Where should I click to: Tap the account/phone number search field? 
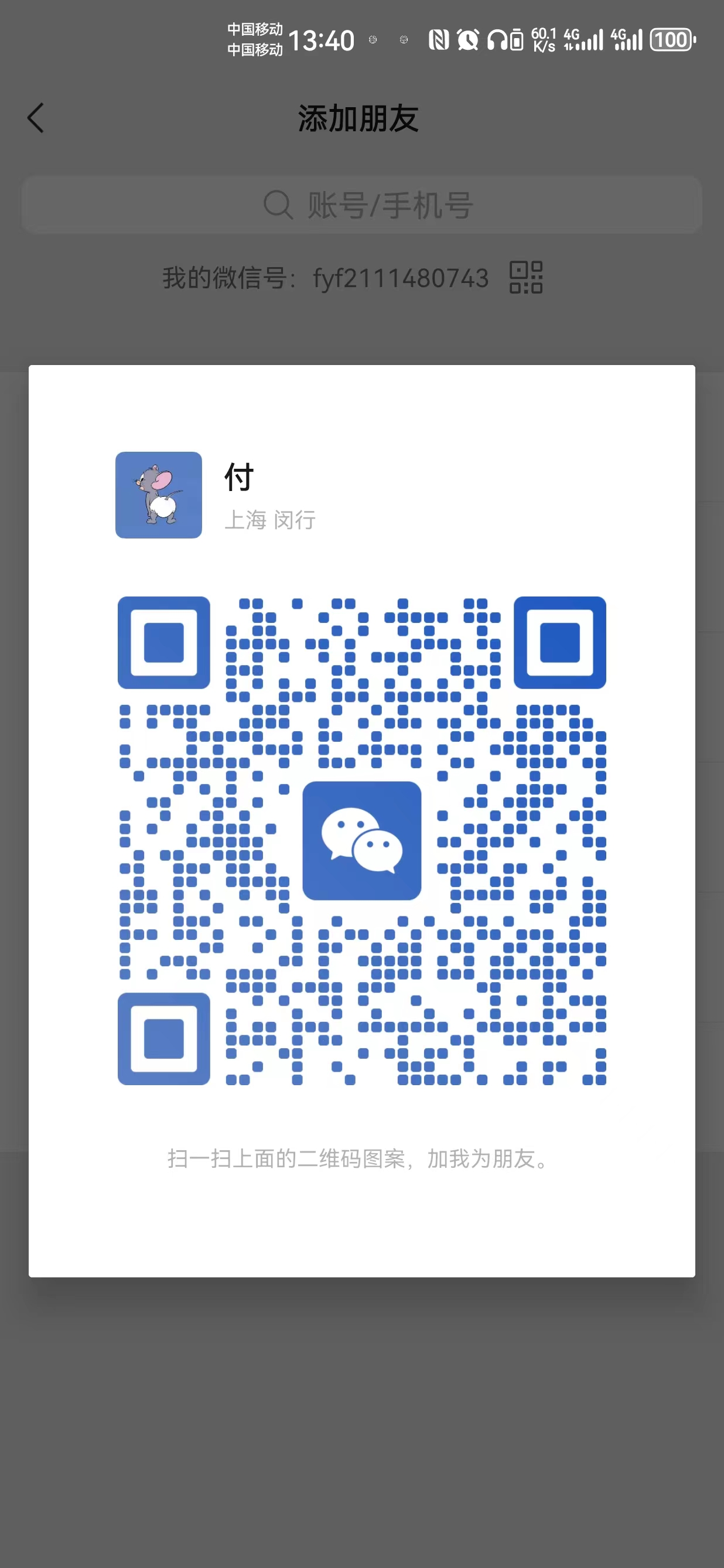coord(362,205)
